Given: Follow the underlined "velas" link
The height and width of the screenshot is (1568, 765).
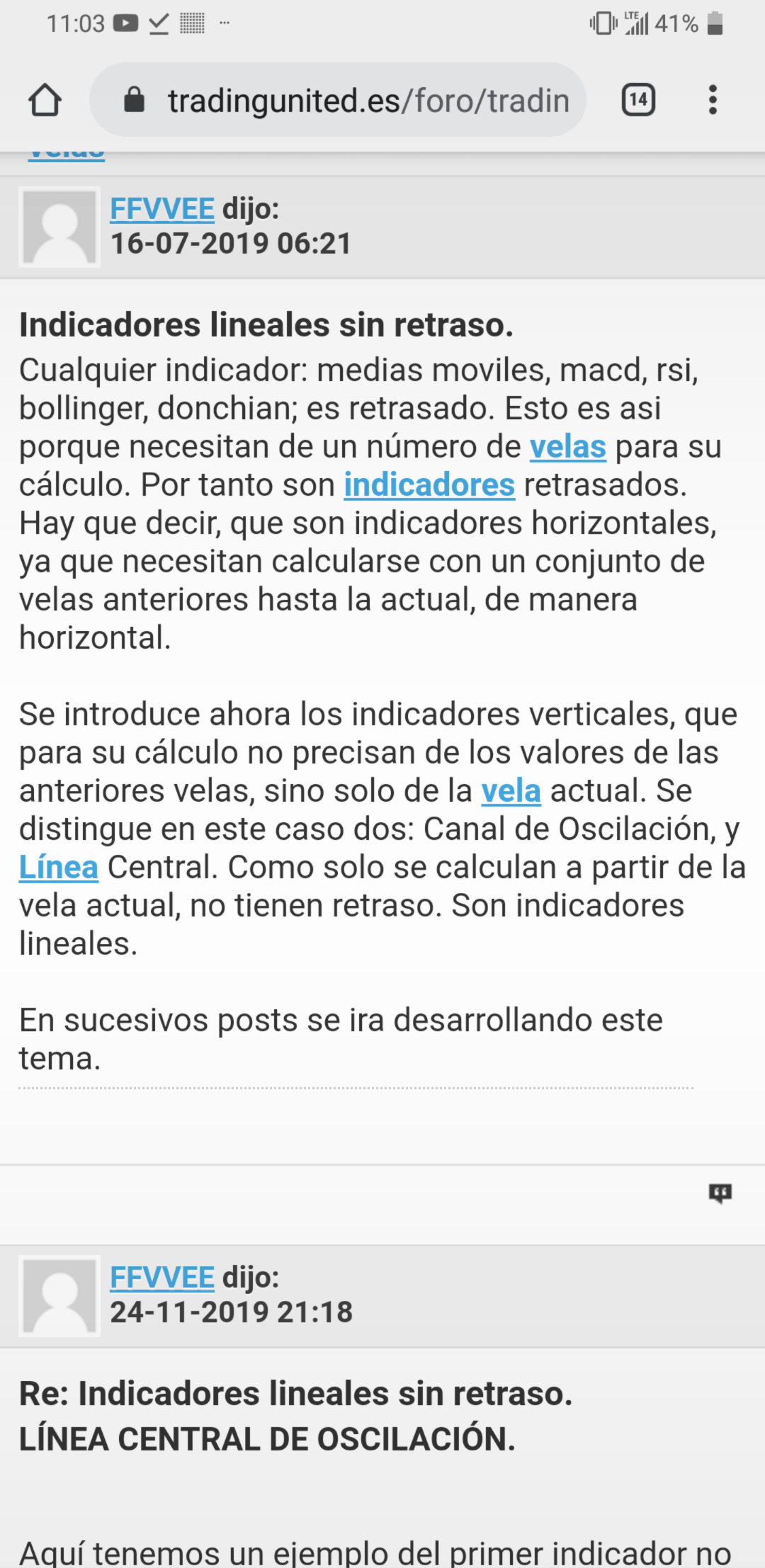Looking at the screenshot, I should pyautogui.click(x=567, y=447).
